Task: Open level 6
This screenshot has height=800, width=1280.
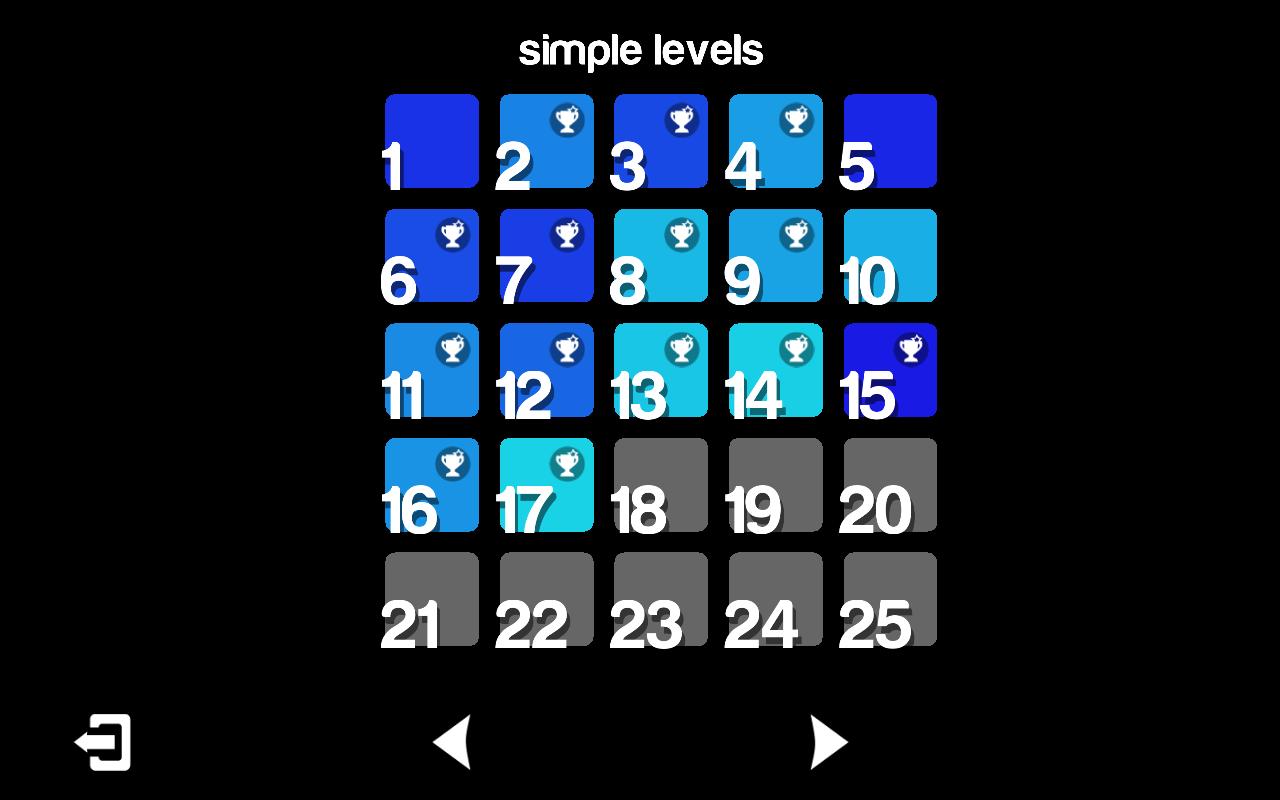Action: point(432,256)
